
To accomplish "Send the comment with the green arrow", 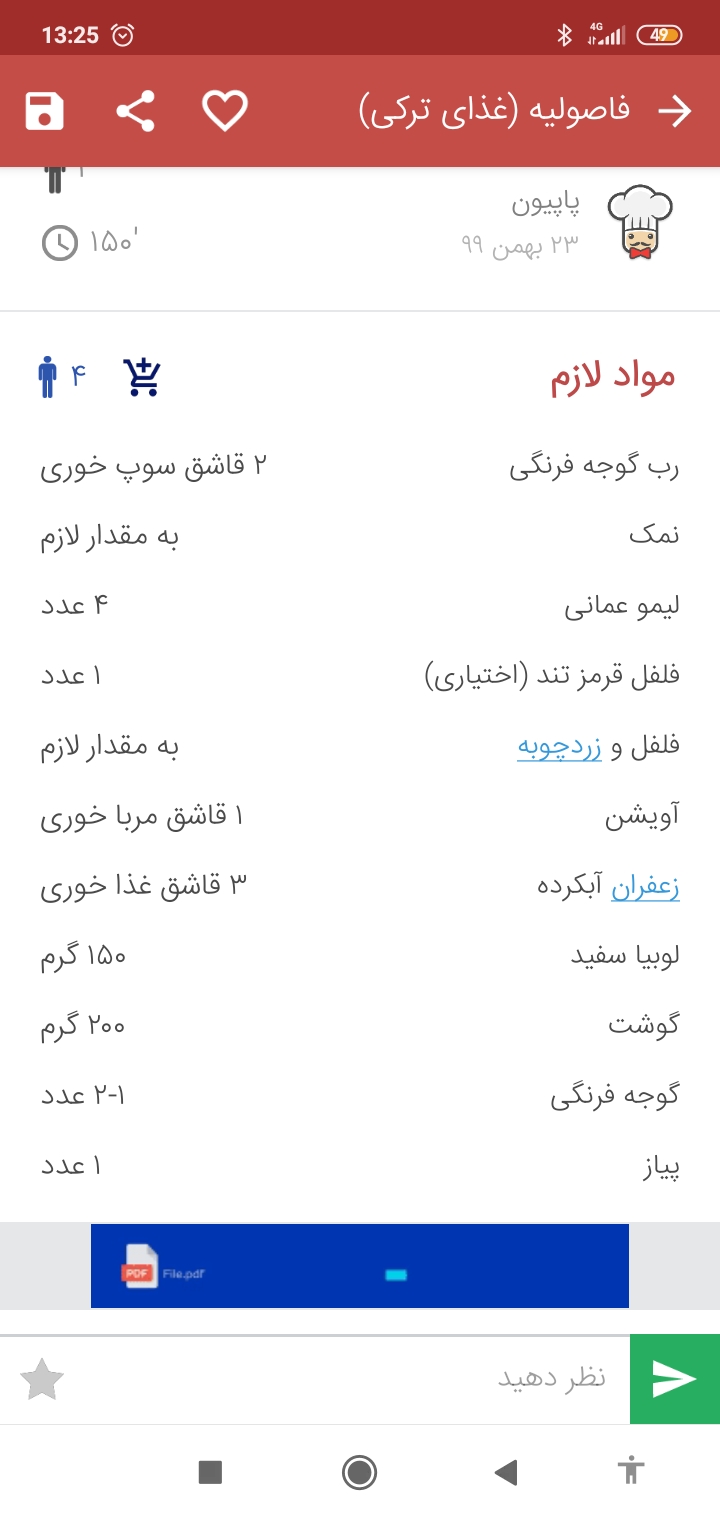I will click(x=675, y=1379).
